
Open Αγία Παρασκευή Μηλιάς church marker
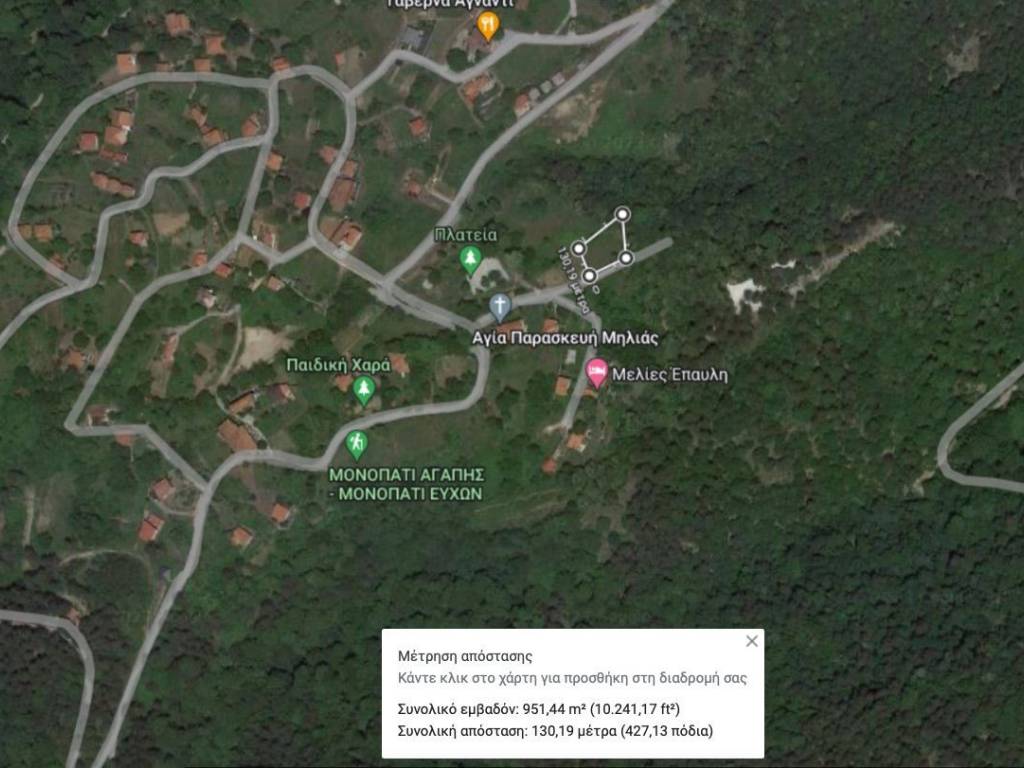tap(500, 307)
